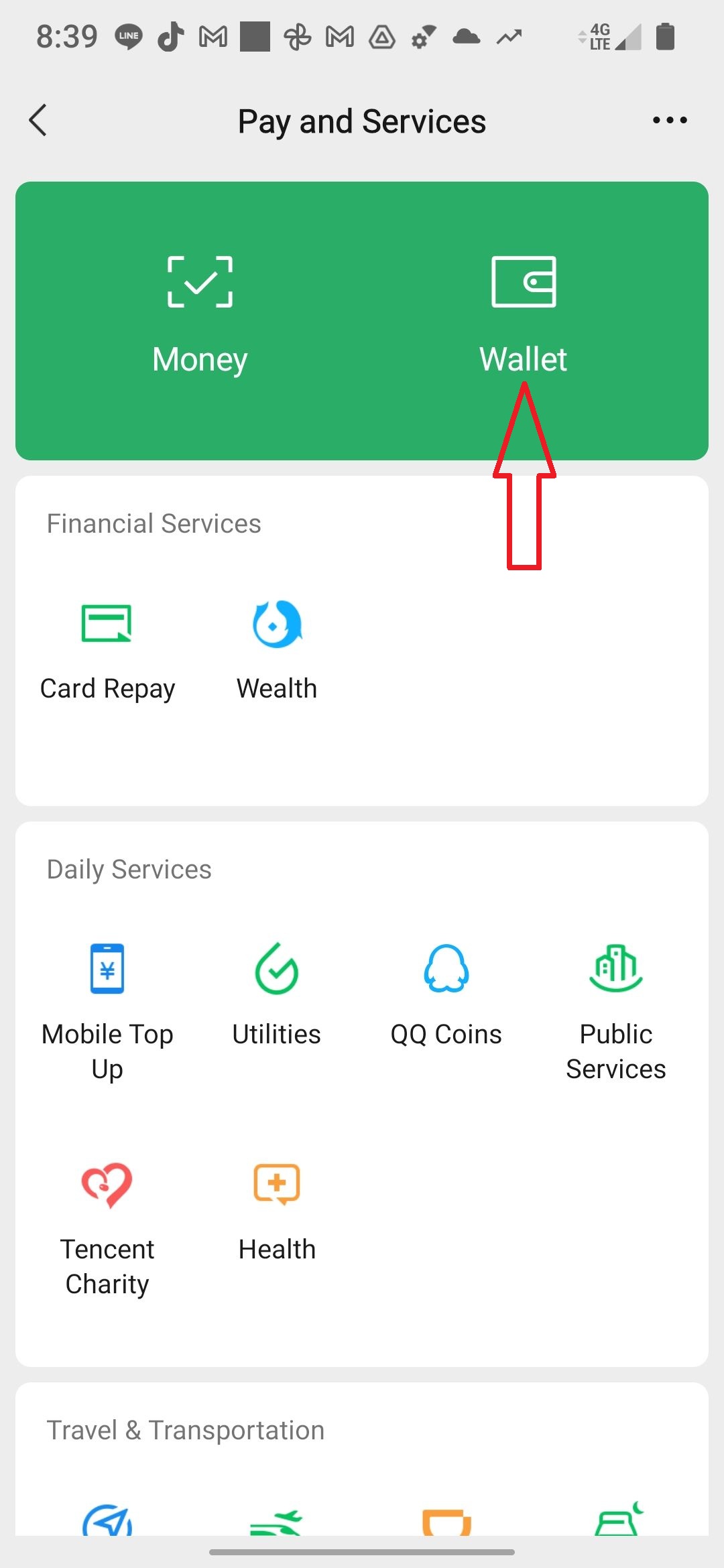
Task: Open the three-dot overflow menu
Action: tap(669, 121)
